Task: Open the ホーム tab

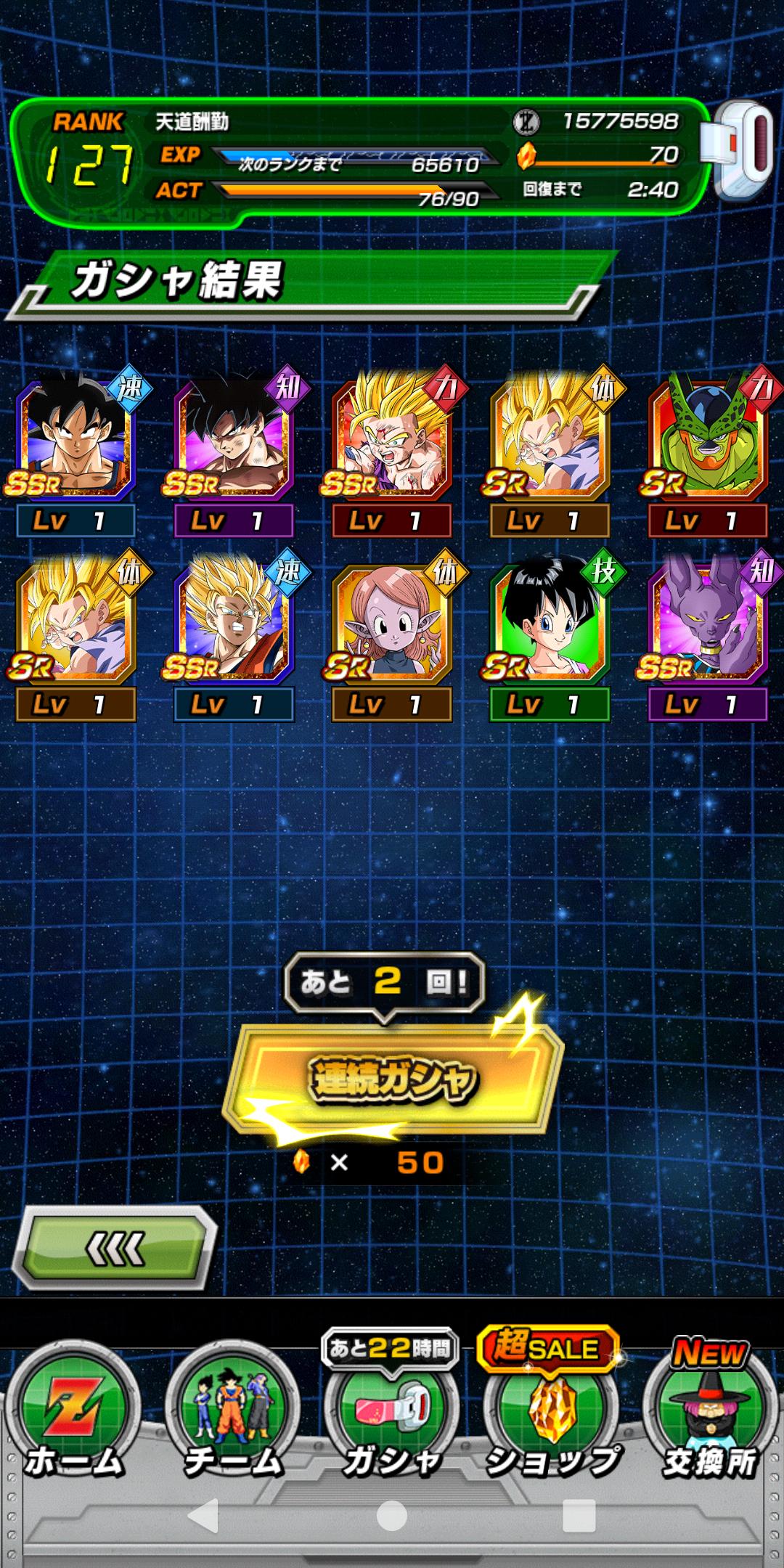Action: (73, 1412)
